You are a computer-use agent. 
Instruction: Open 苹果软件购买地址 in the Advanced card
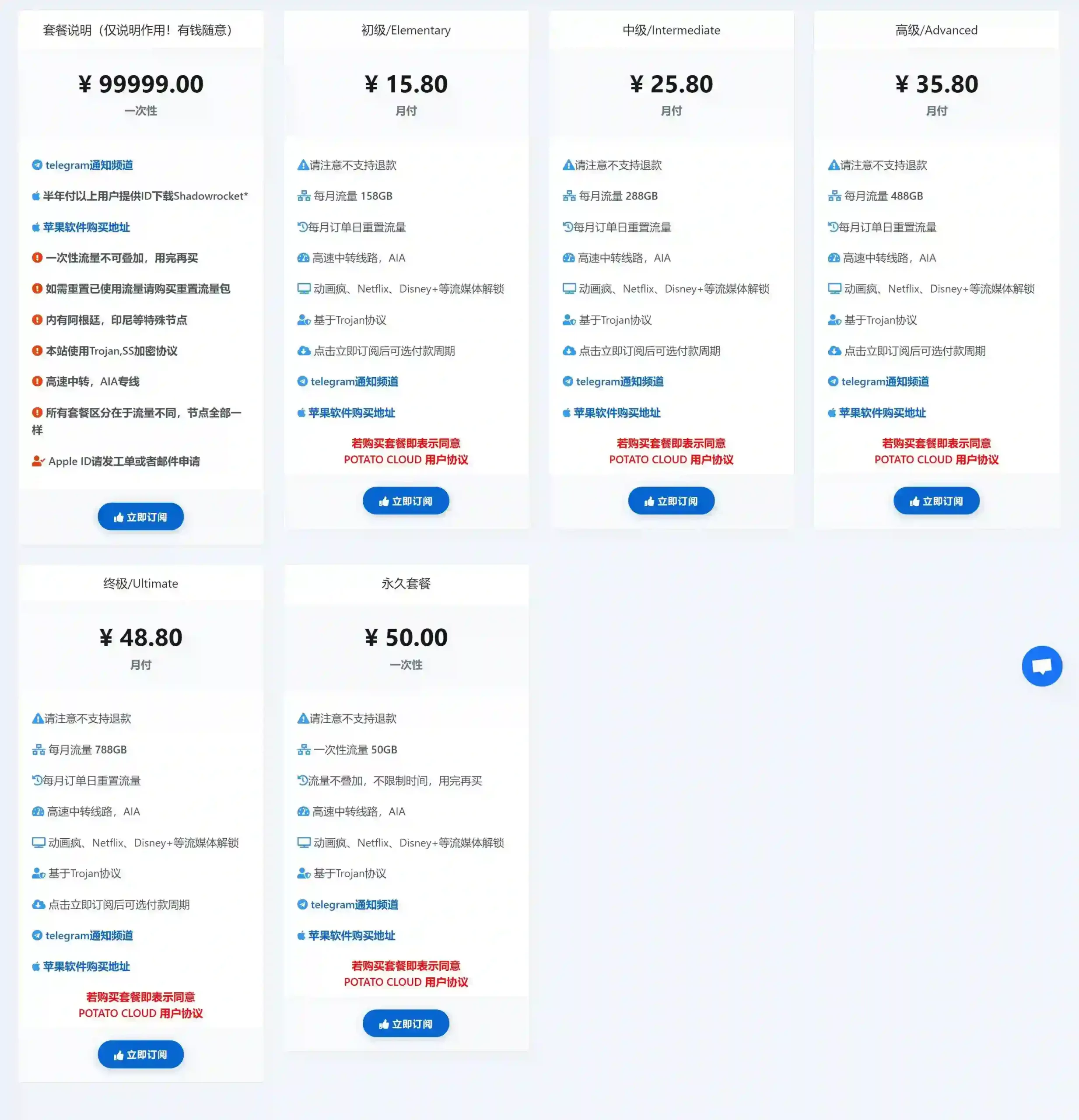[x=882, y=413]
